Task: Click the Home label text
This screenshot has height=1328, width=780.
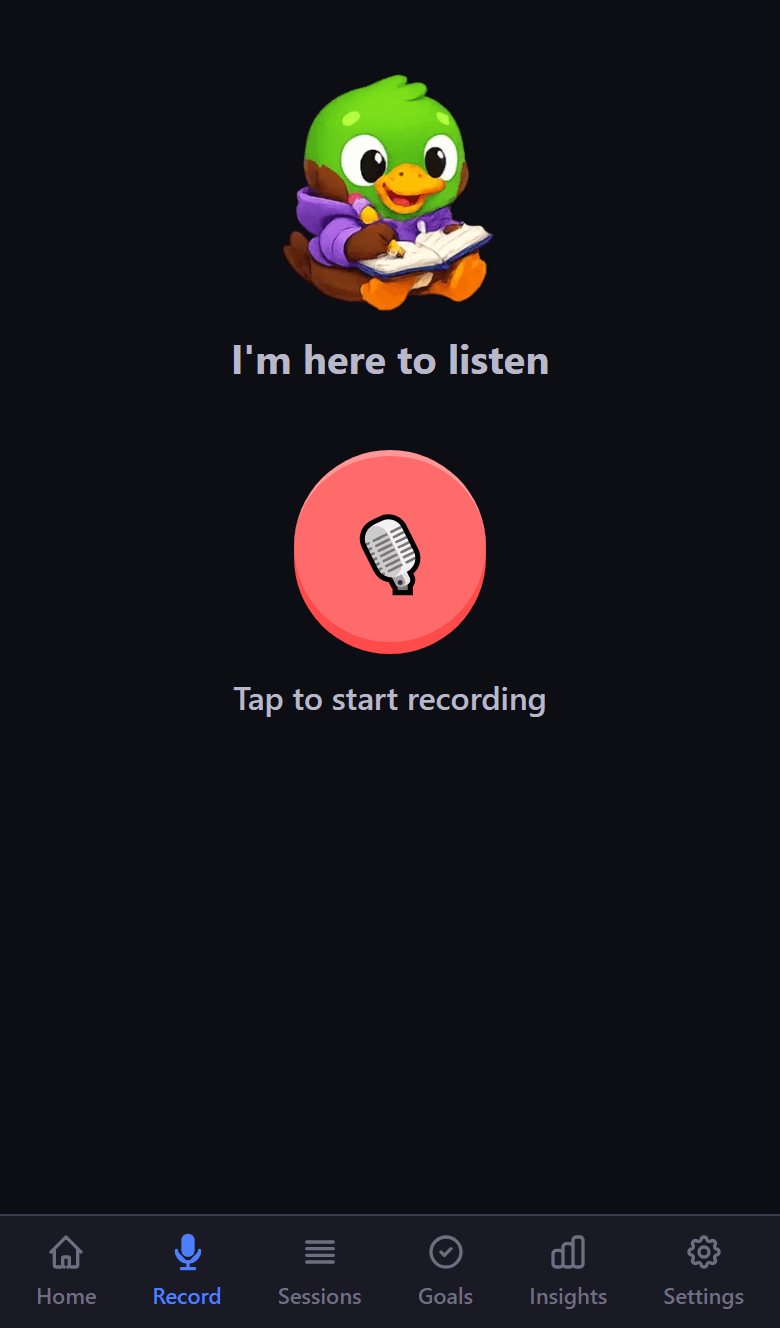Action: (66, 1296)
